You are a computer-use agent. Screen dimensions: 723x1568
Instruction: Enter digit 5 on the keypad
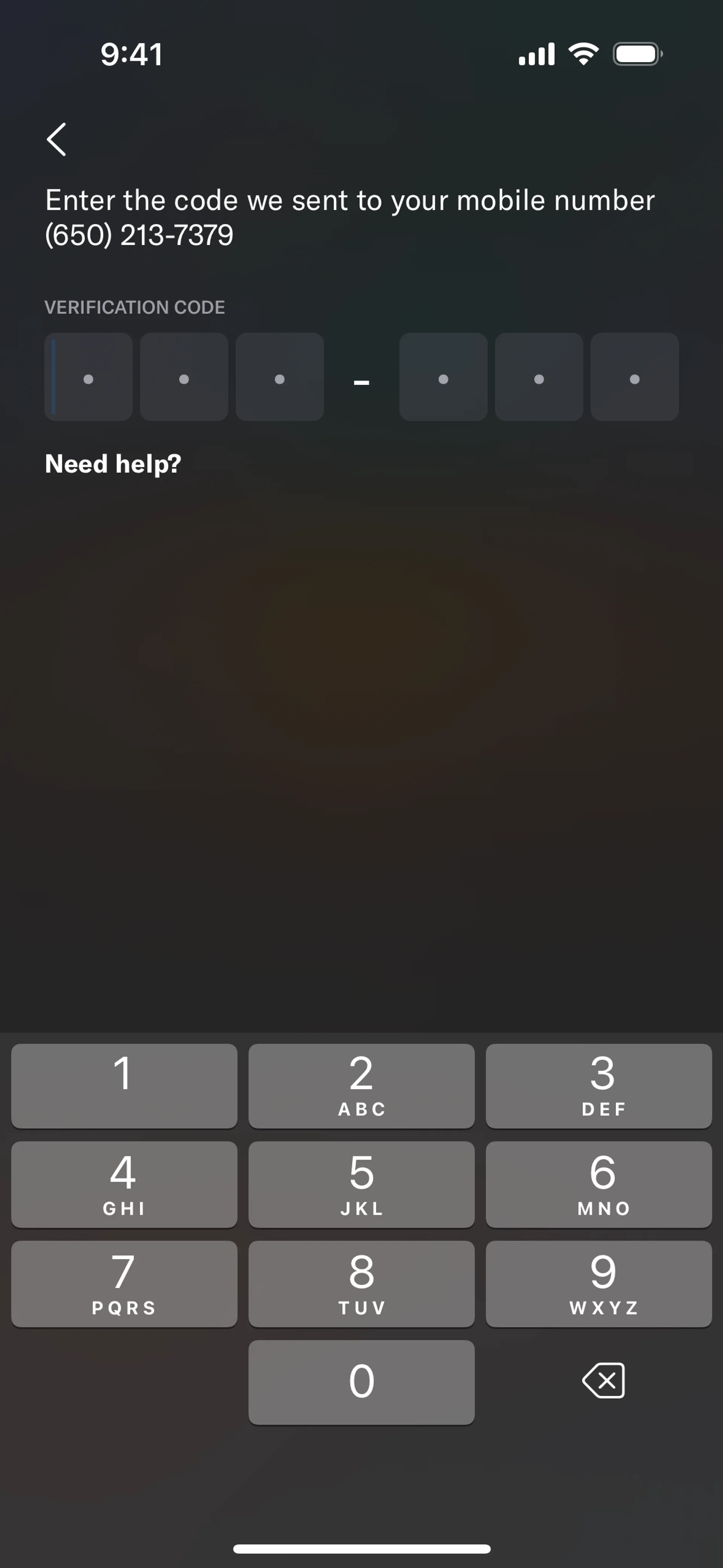tap(361, 1184)
